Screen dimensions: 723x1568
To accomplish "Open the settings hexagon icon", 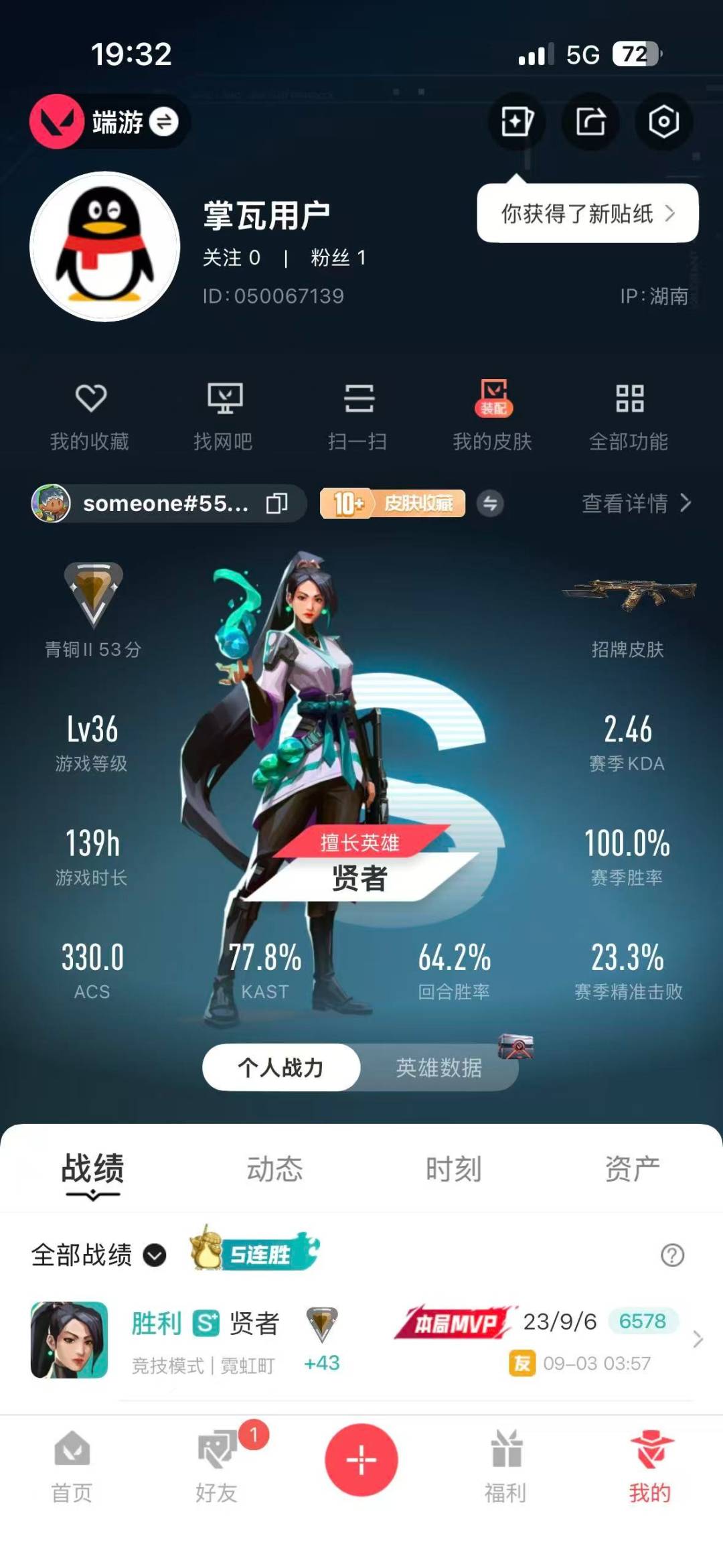I will [x=663, y=121].
